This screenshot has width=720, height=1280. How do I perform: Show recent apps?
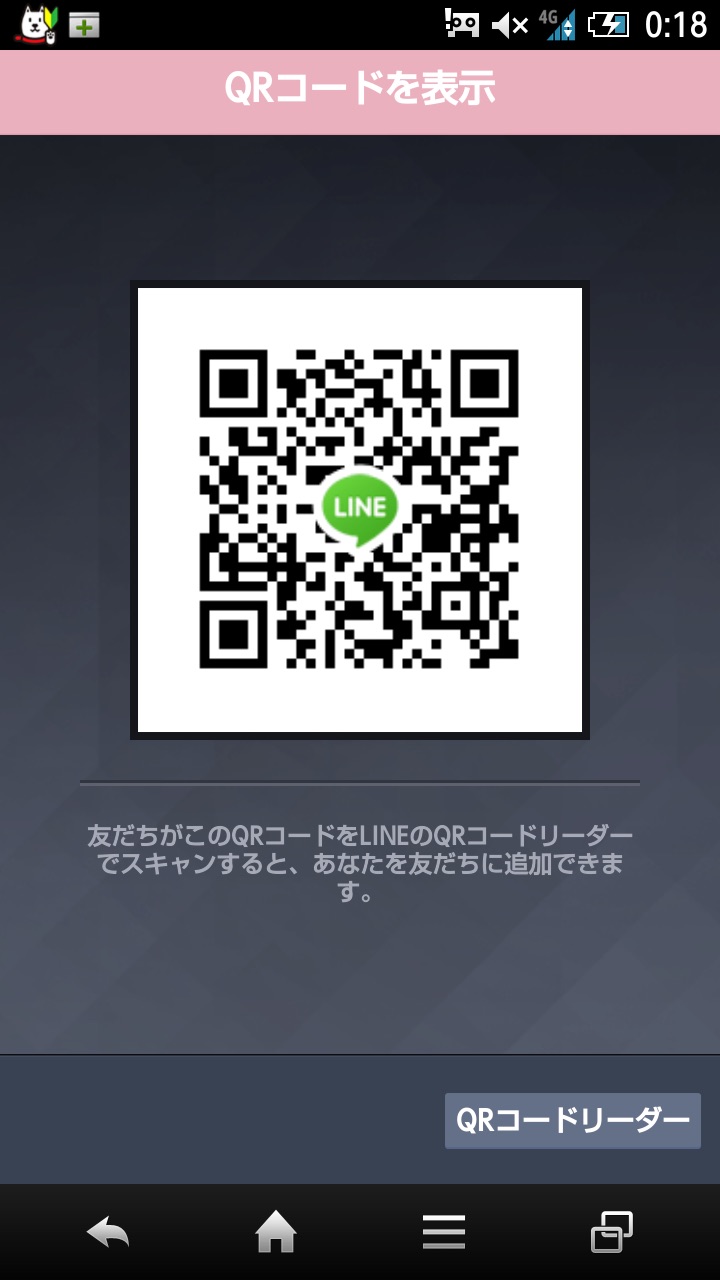[612, 1232]
